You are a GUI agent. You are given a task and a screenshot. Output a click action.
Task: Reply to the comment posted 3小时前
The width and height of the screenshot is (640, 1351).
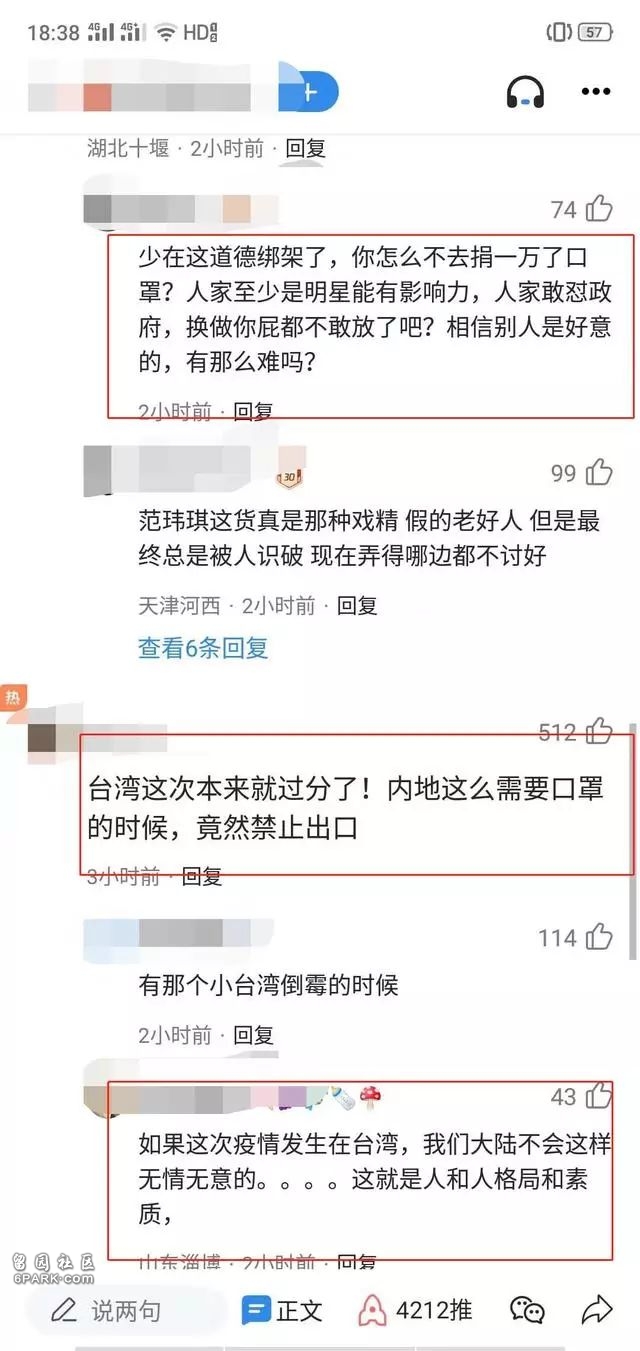[x=202, y=877]
